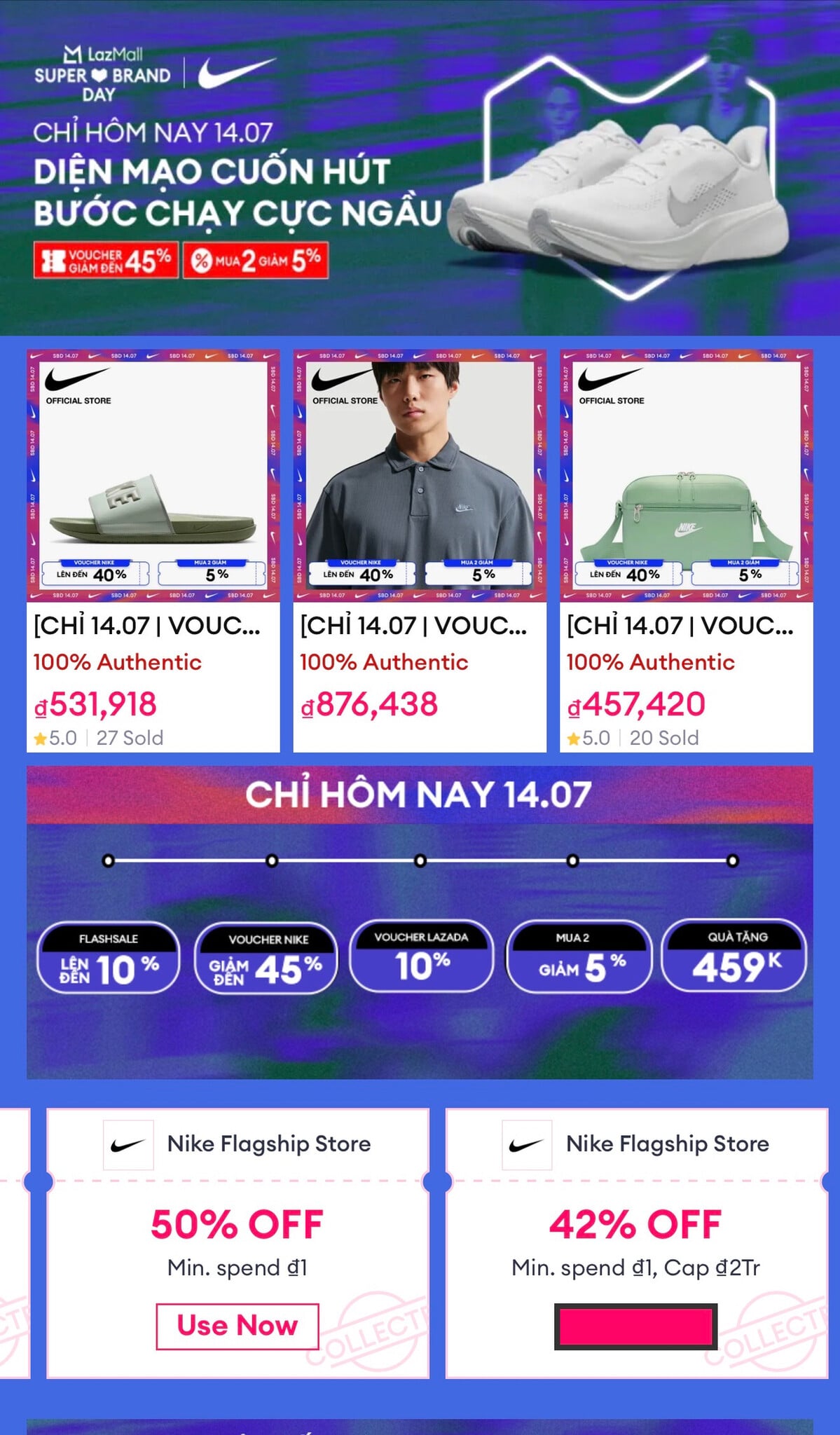This screenshot has width=840, height=1435.
Task: Open the green crossbody bag priced ₫457,420
Action: coord(687,551)
